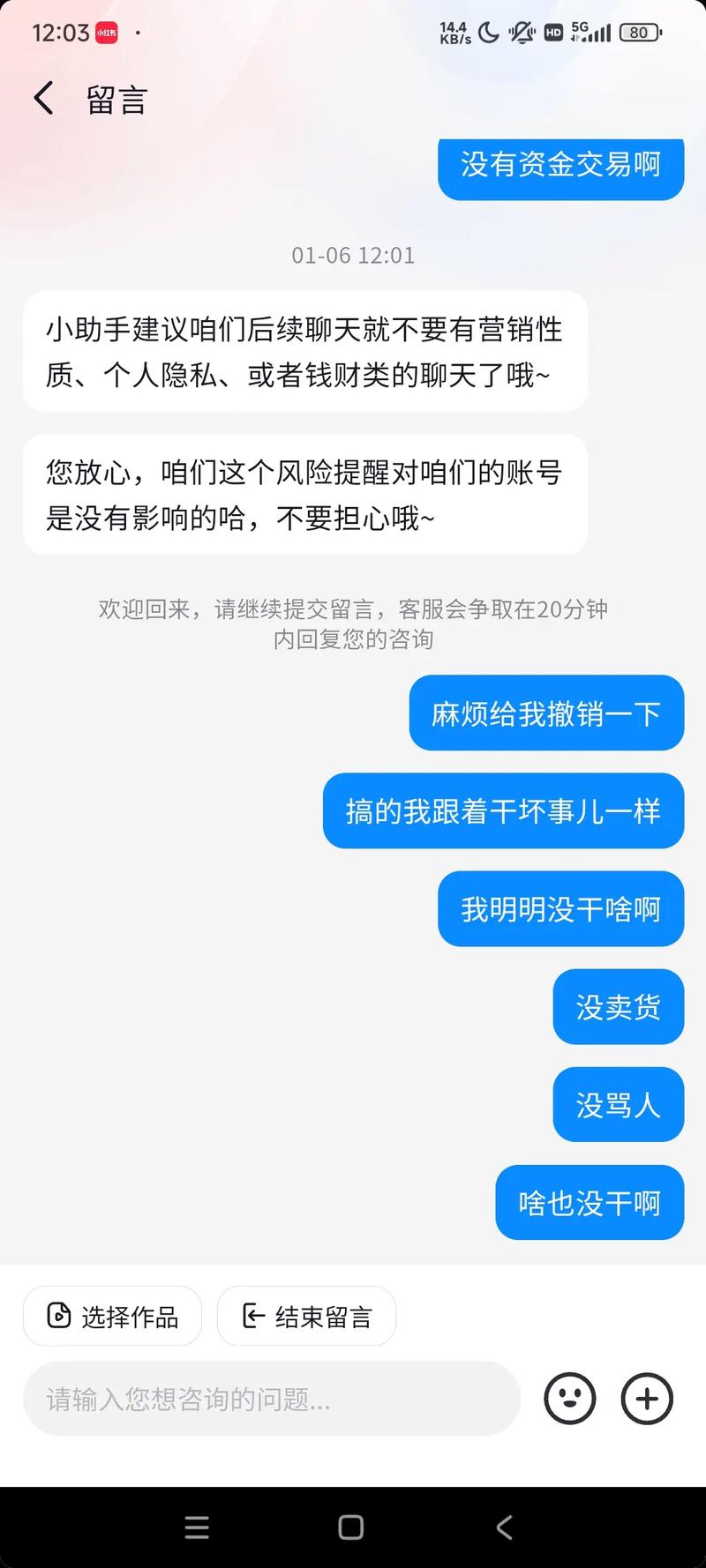The image size is (706, 1568).
Task: Open recent apps in navigation bar
Action: [197, 1527]
